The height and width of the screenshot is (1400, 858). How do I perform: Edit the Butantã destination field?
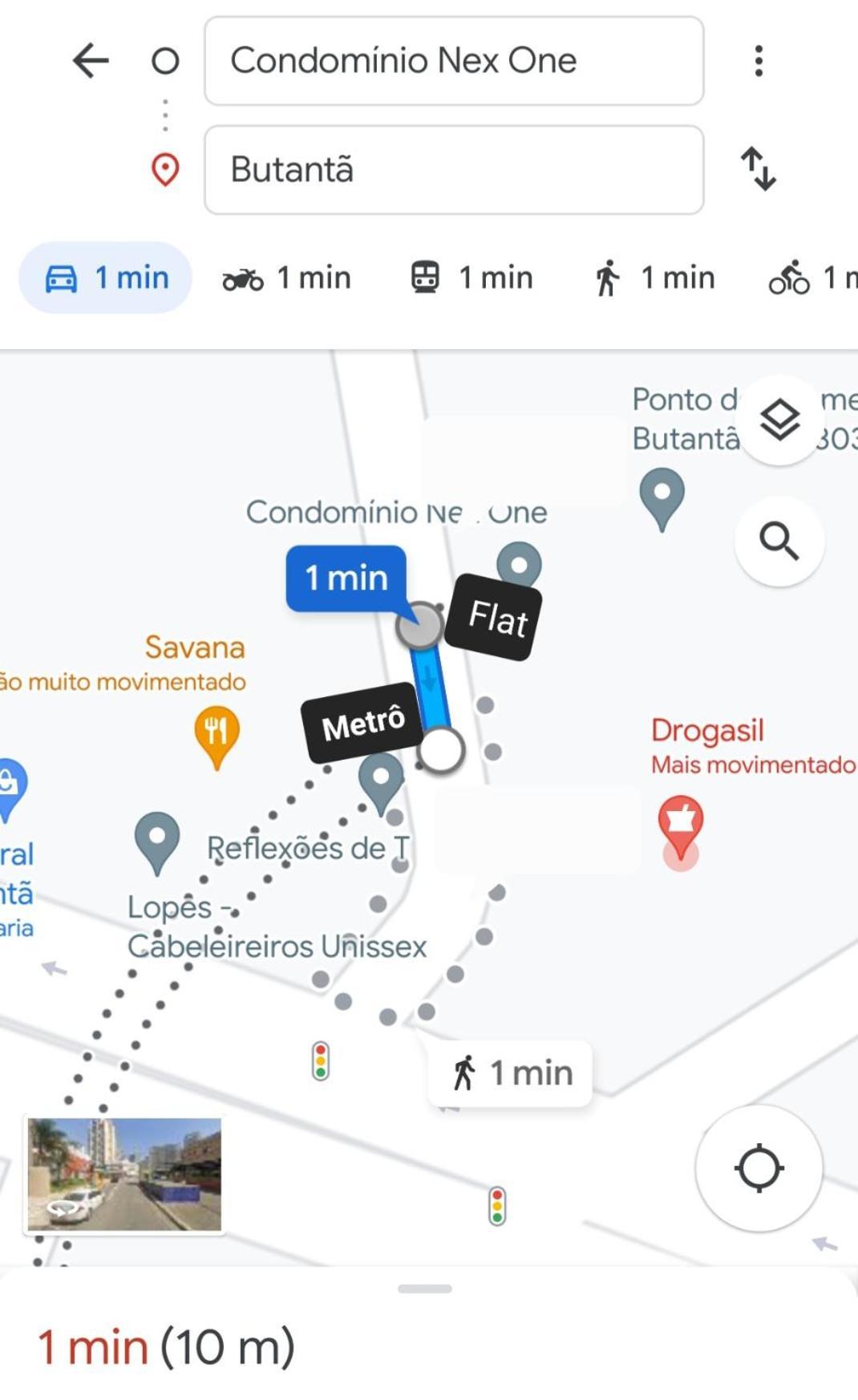click(x=454, y=169)
